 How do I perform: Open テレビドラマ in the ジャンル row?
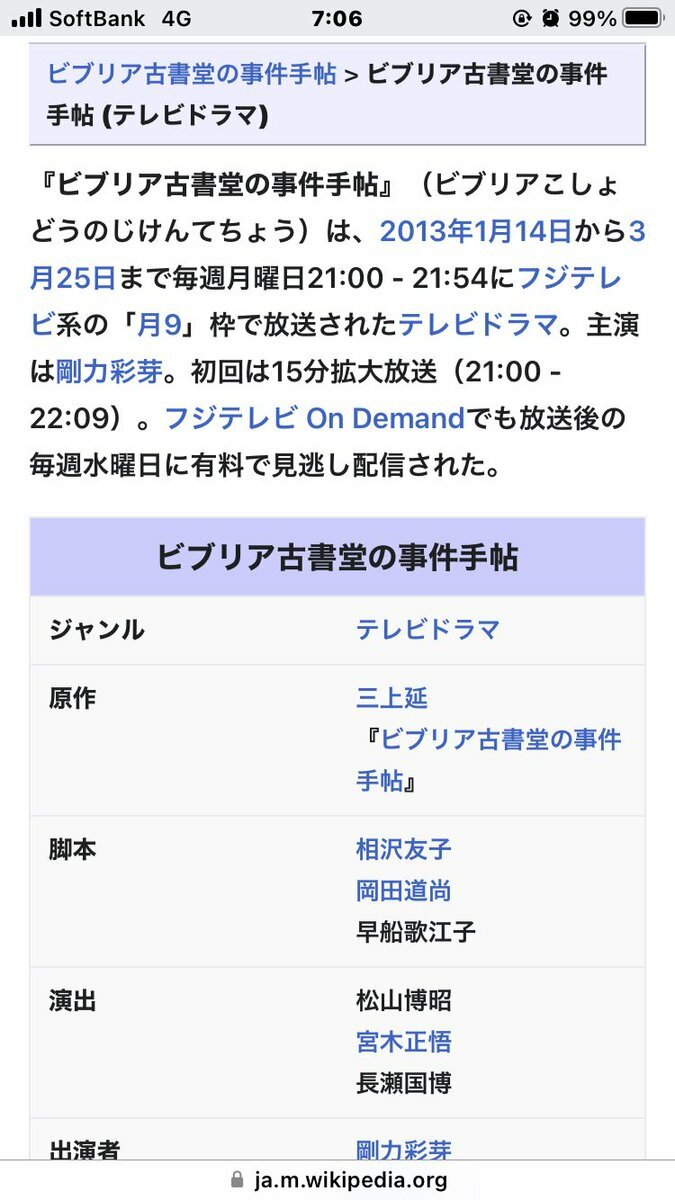[x=427, y=630]
